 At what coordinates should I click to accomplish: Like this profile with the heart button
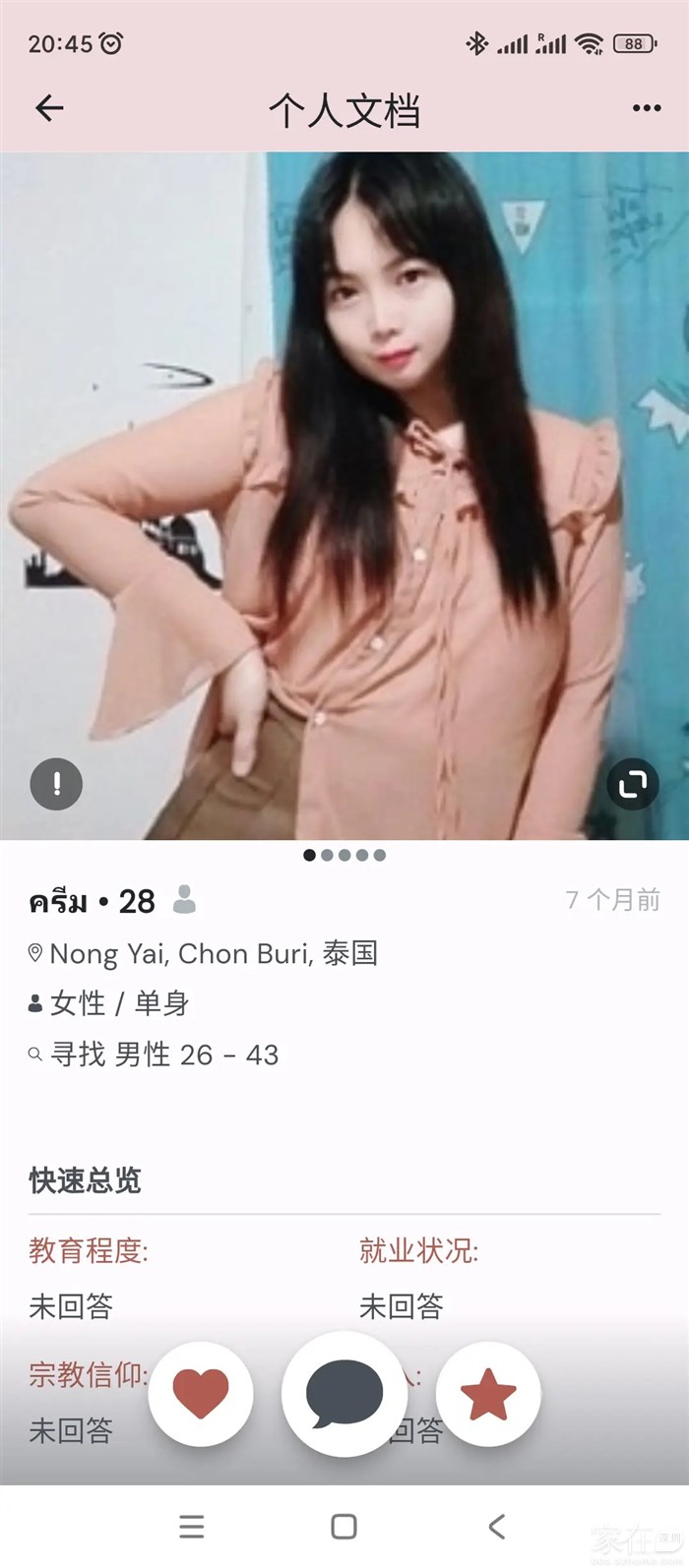point(201,1393)
